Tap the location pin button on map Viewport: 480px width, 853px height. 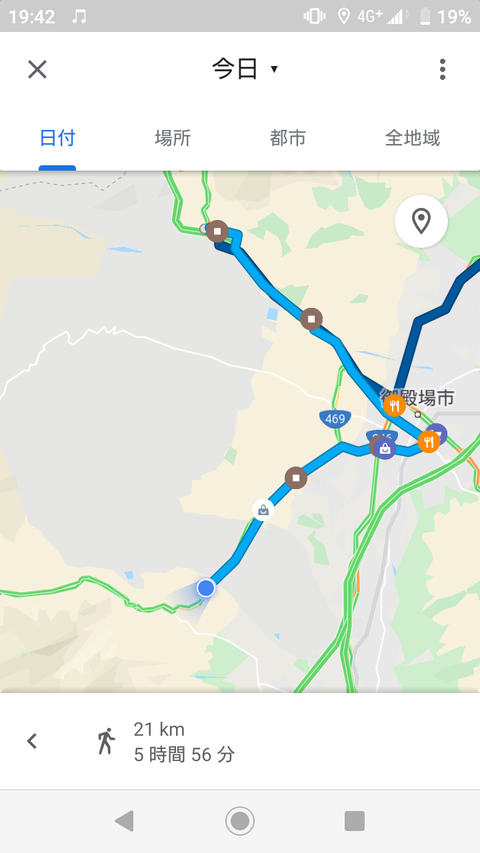coord(421,221)
